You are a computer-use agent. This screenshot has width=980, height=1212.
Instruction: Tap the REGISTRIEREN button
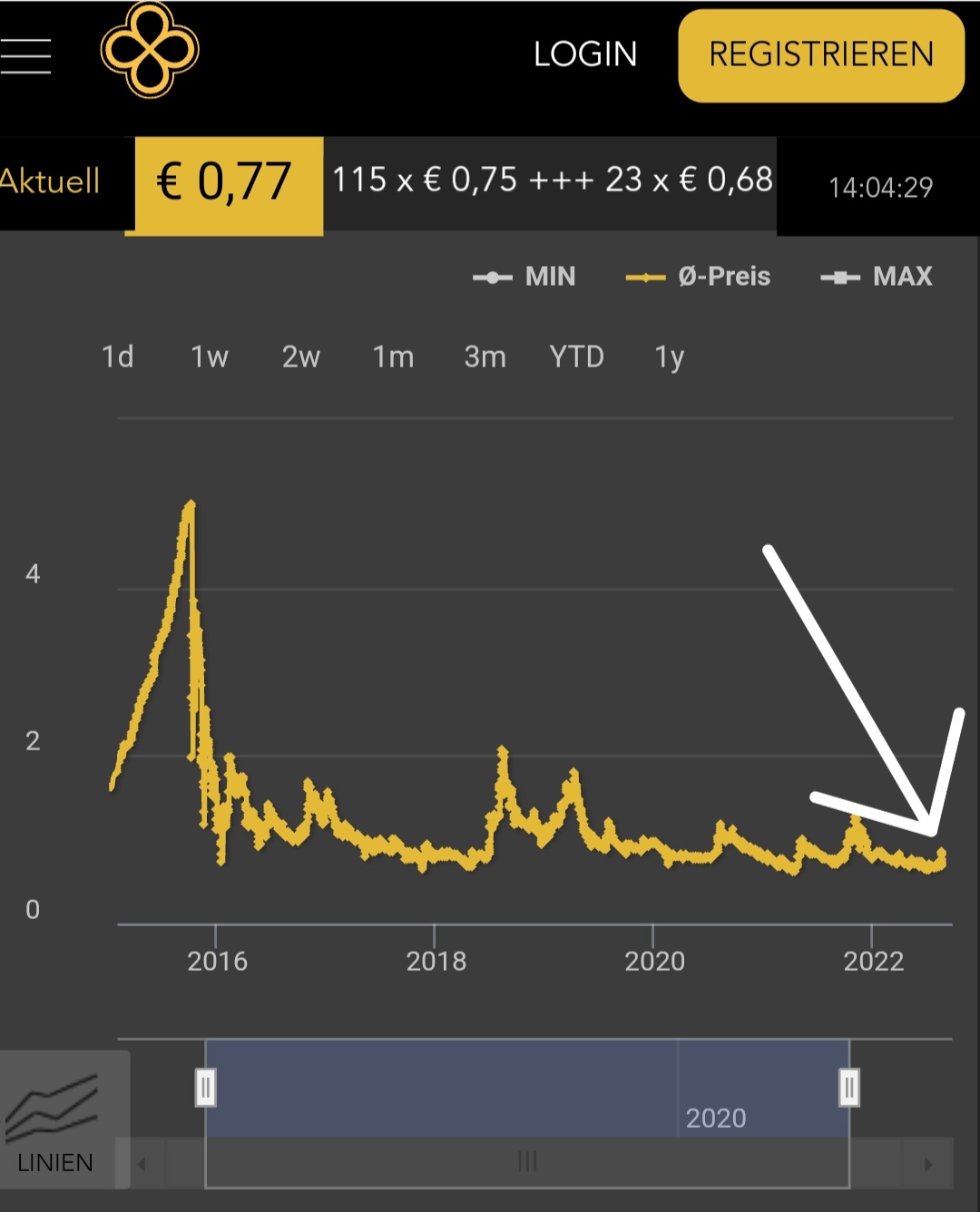click(820, 55)
